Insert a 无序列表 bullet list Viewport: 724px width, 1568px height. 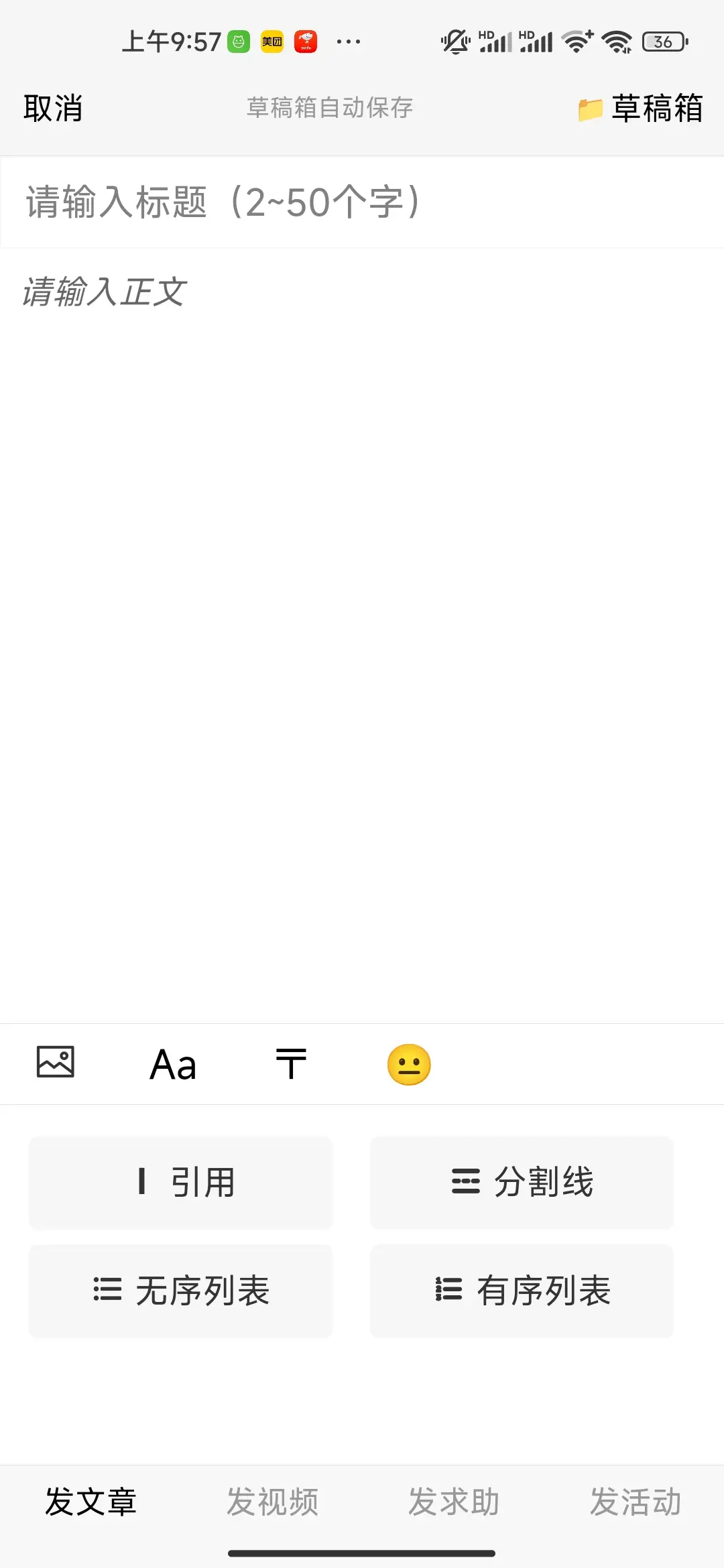[181, 1291]
